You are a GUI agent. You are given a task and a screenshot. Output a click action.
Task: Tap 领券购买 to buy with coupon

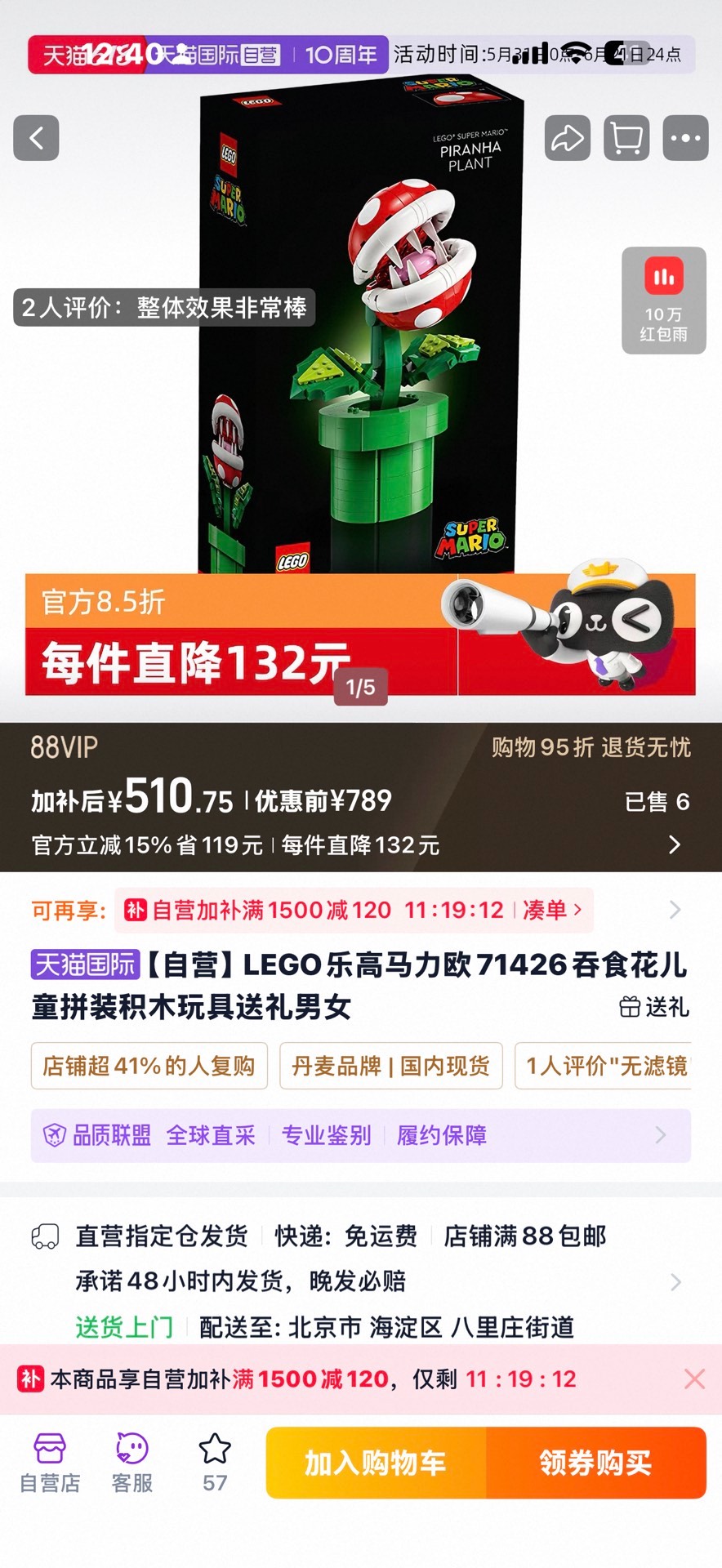point(596,1463)
